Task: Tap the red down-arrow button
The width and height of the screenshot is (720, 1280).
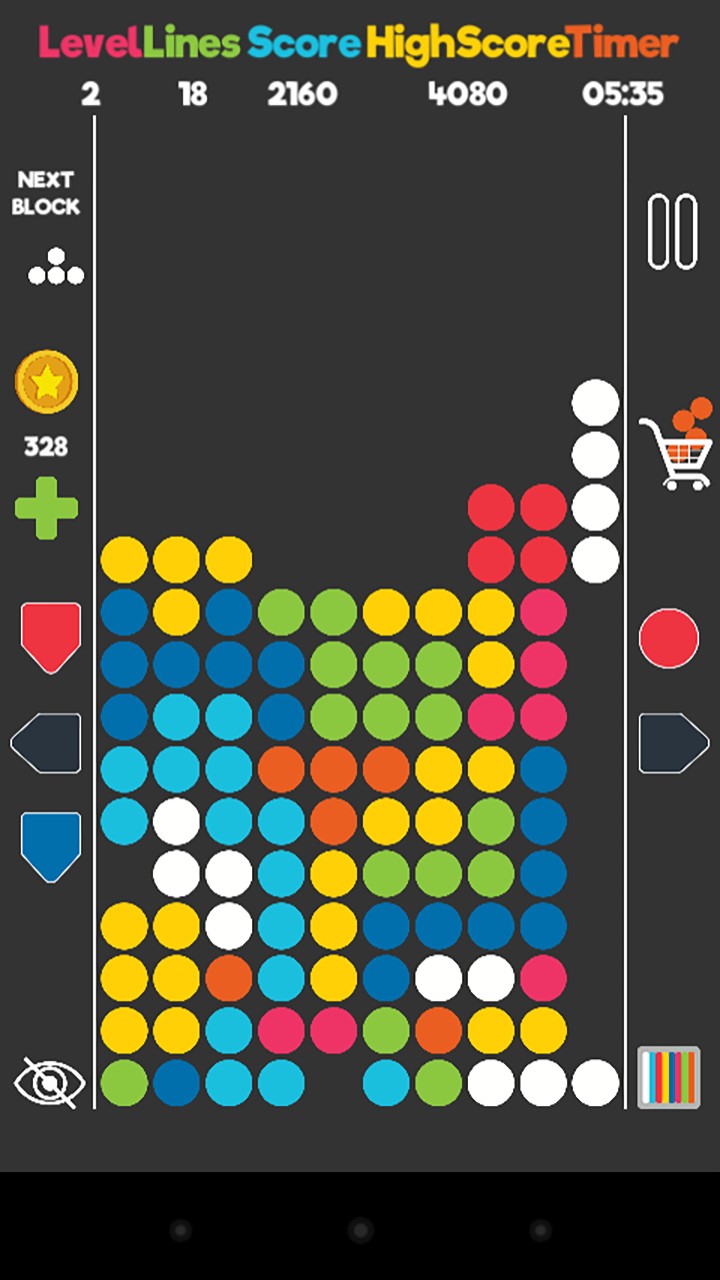Action: [x=50, y=636]
